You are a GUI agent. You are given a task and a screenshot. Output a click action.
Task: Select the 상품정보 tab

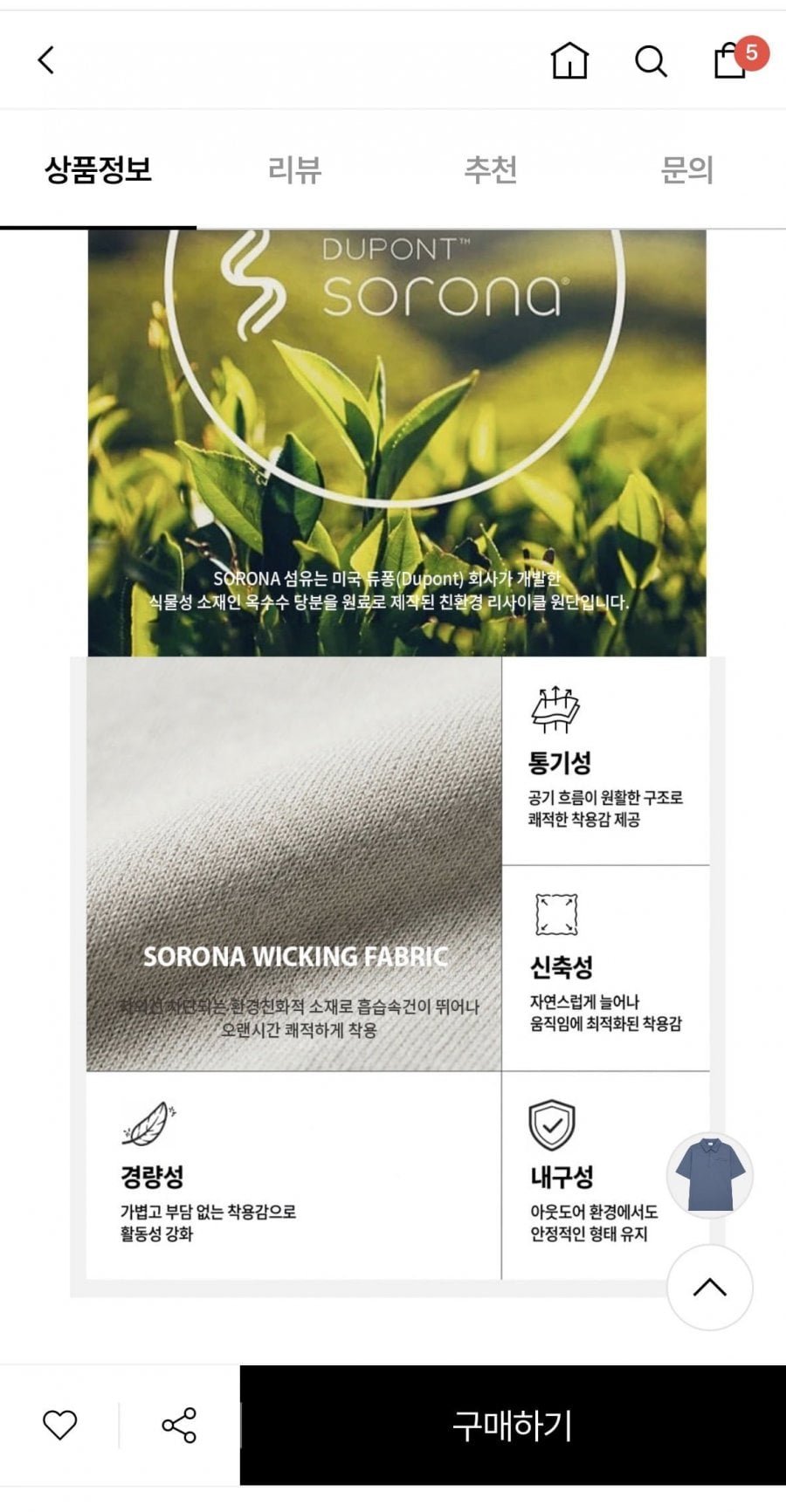(x=98, y=169)
